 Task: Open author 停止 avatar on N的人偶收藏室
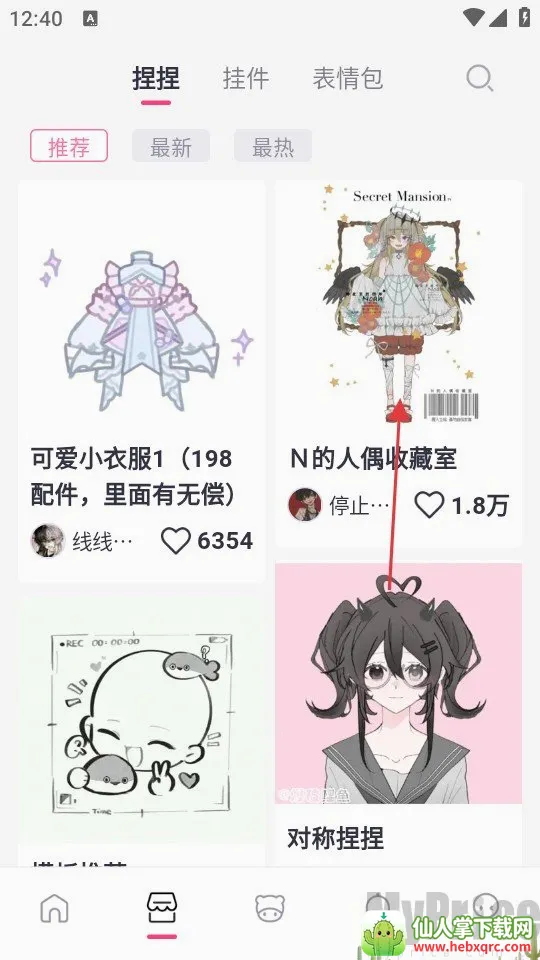point(305,505)
